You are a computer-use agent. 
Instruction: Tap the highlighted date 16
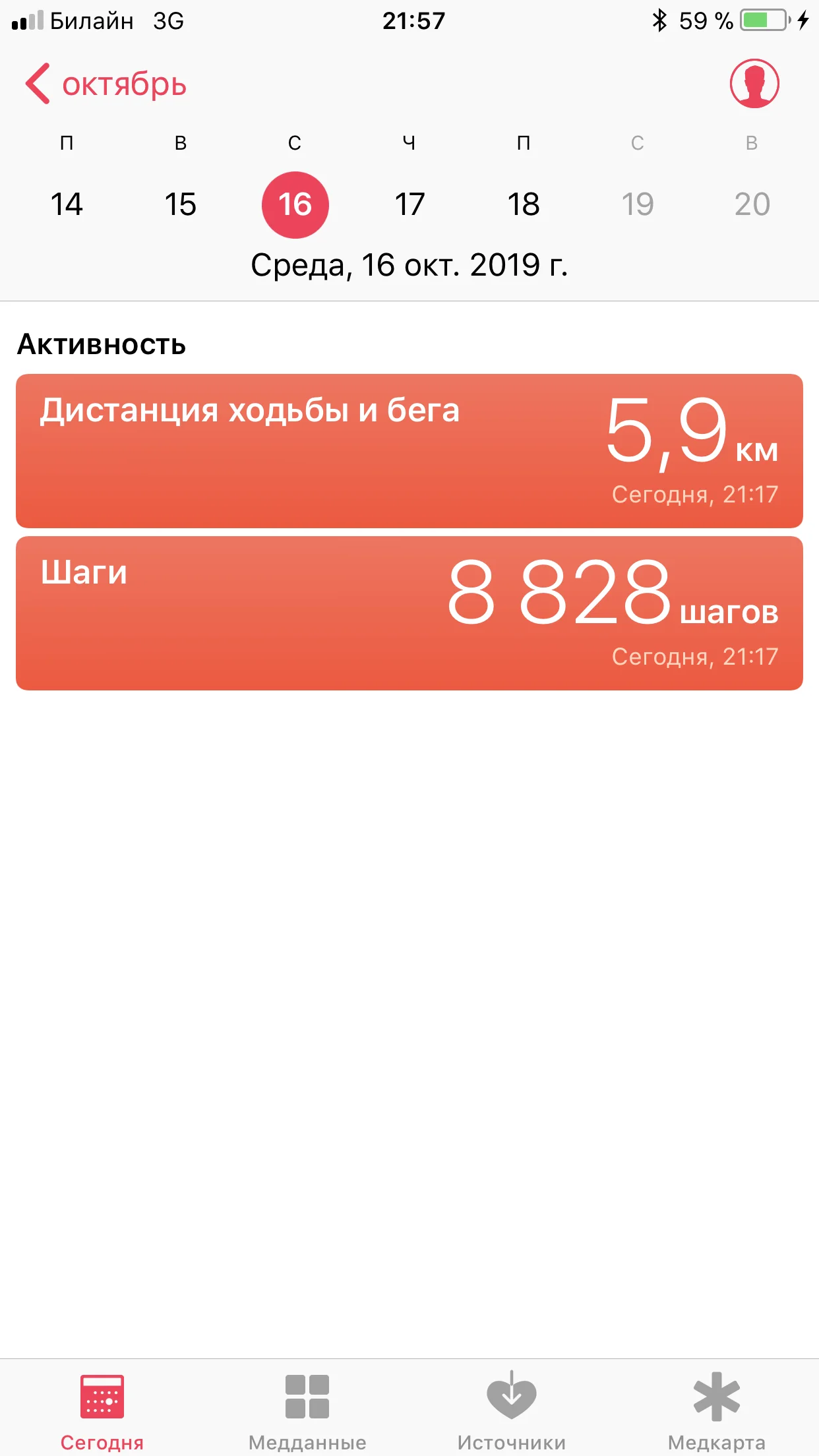coord(295,204)
